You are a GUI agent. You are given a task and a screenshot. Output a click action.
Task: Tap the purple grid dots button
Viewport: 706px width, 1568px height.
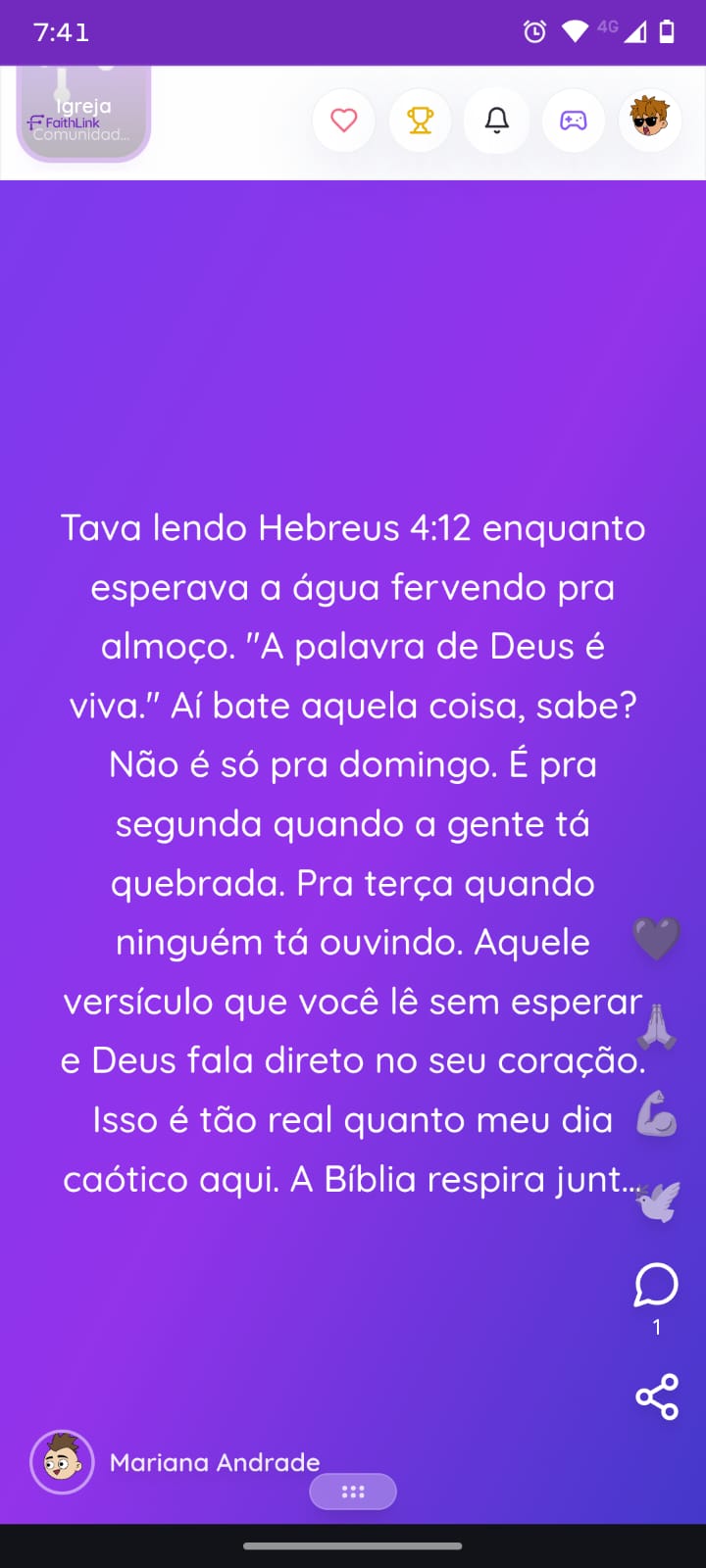coord(353,1492)
